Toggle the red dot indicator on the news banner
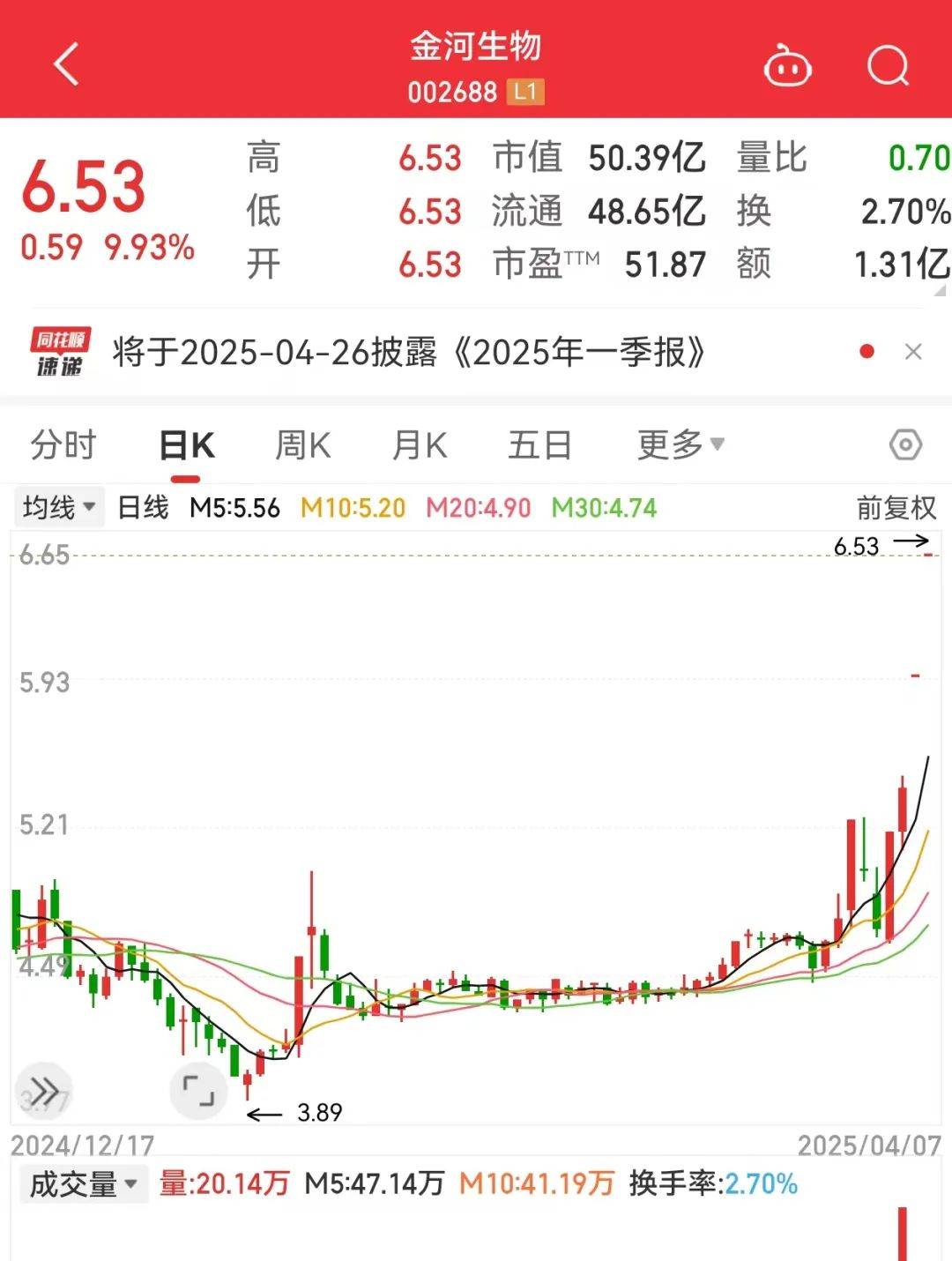The height and width of the screenshot is (1261, 952). (x=868, y=351)
